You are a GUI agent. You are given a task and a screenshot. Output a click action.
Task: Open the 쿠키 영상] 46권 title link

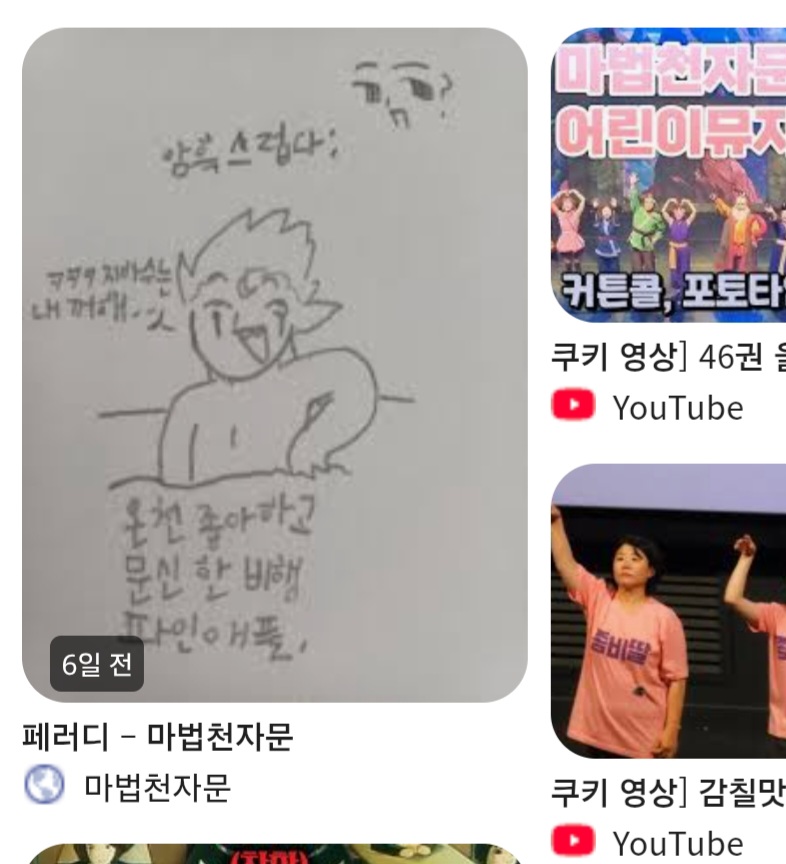(x=668, y=357)
